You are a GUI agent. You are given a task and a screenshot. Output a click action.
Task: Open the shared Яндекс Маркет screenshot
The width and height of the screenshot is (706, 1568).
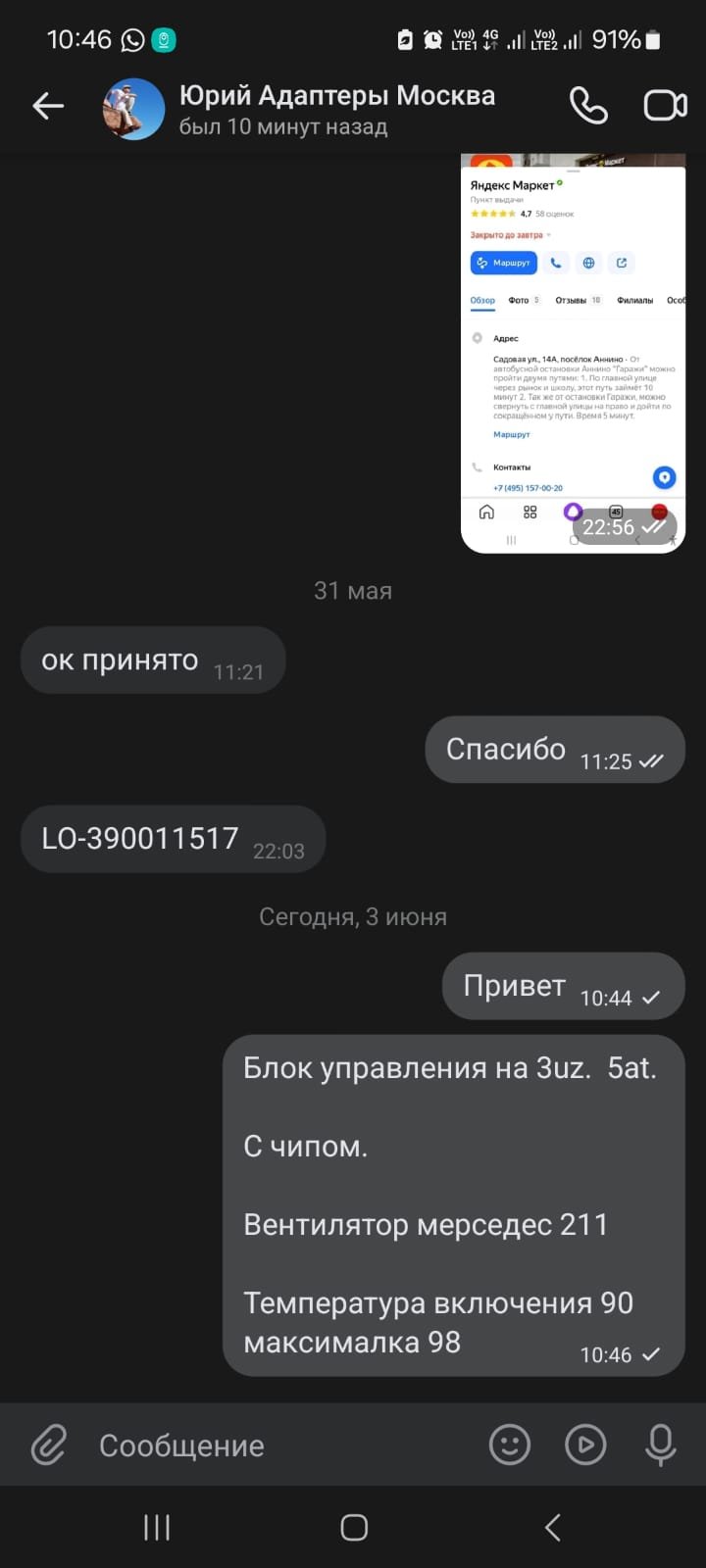tap(574, 354)
